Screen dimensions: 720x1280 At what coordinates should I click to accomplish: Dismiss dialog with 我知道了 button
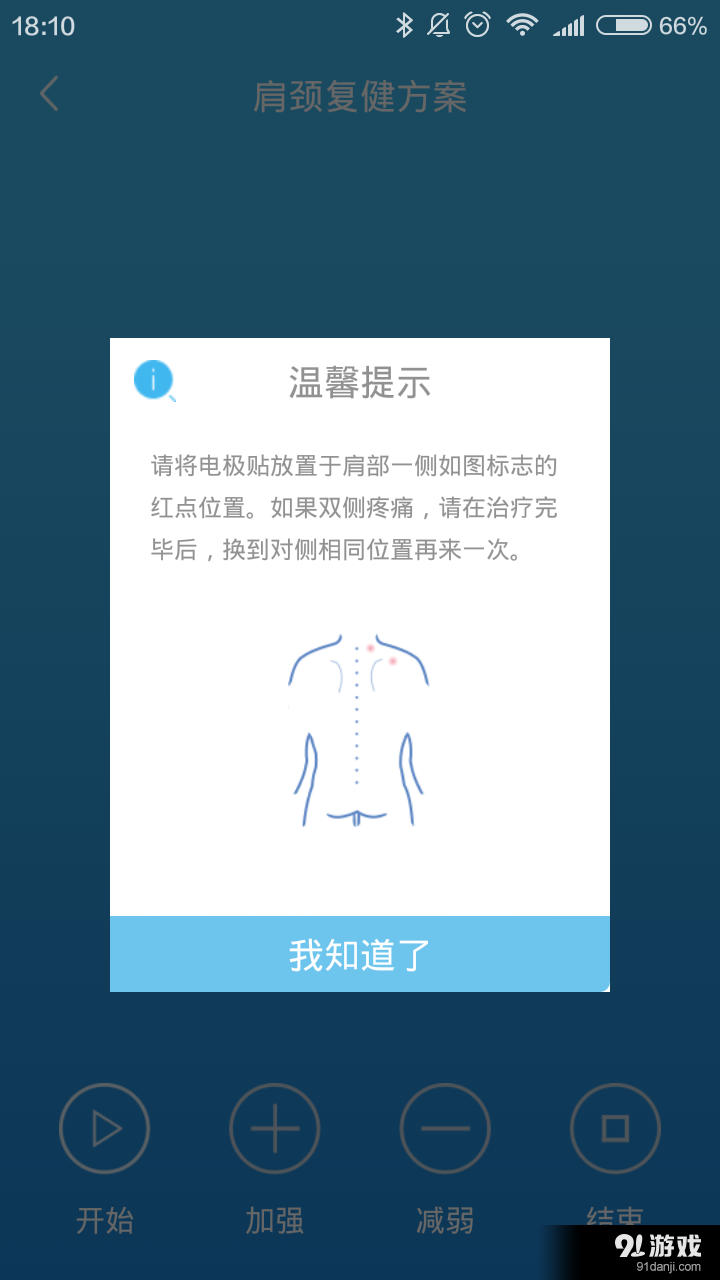360,954
